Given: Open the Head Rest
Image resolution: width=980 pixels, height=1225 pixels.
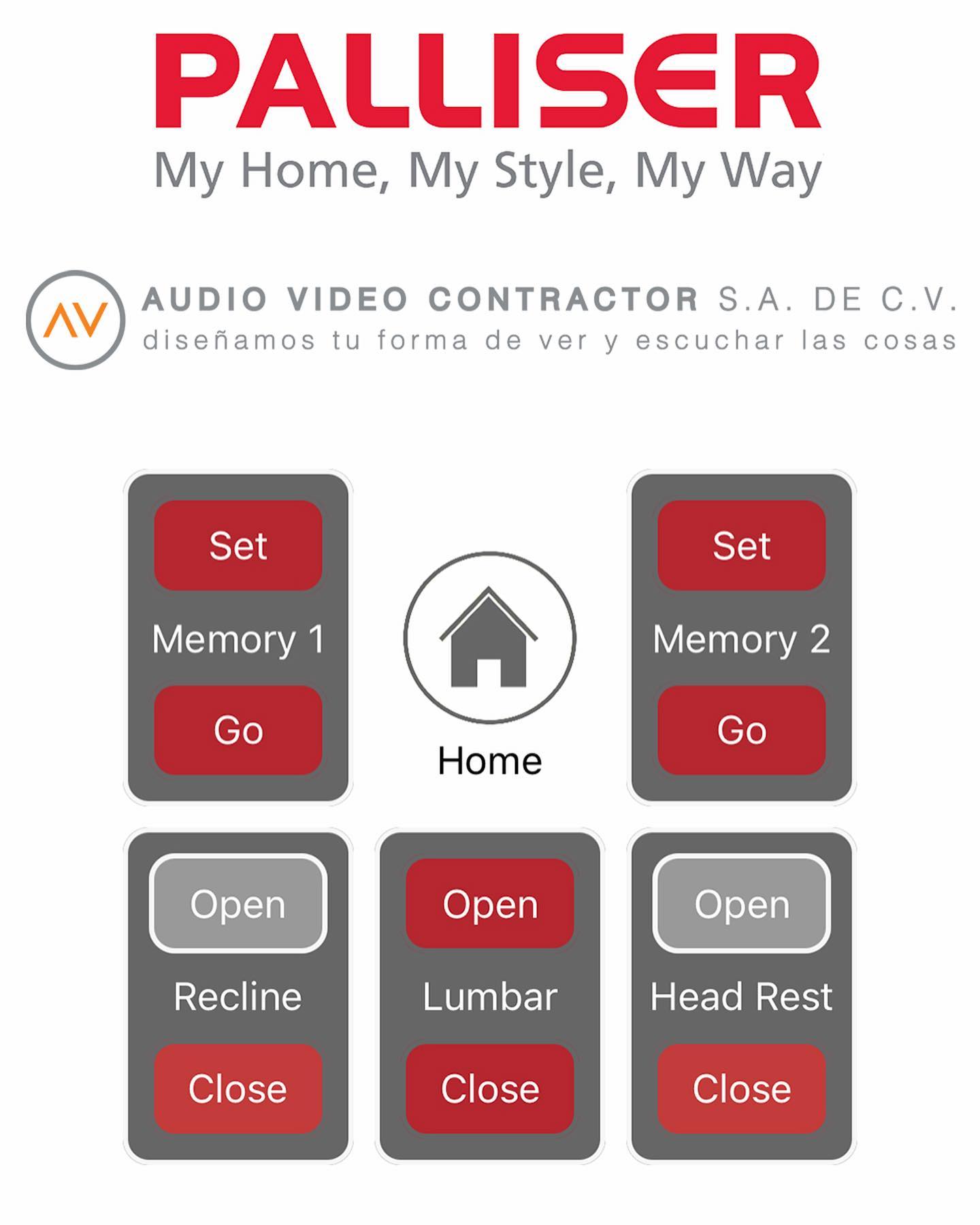Looking at the screenshot, I should (741, 904).
